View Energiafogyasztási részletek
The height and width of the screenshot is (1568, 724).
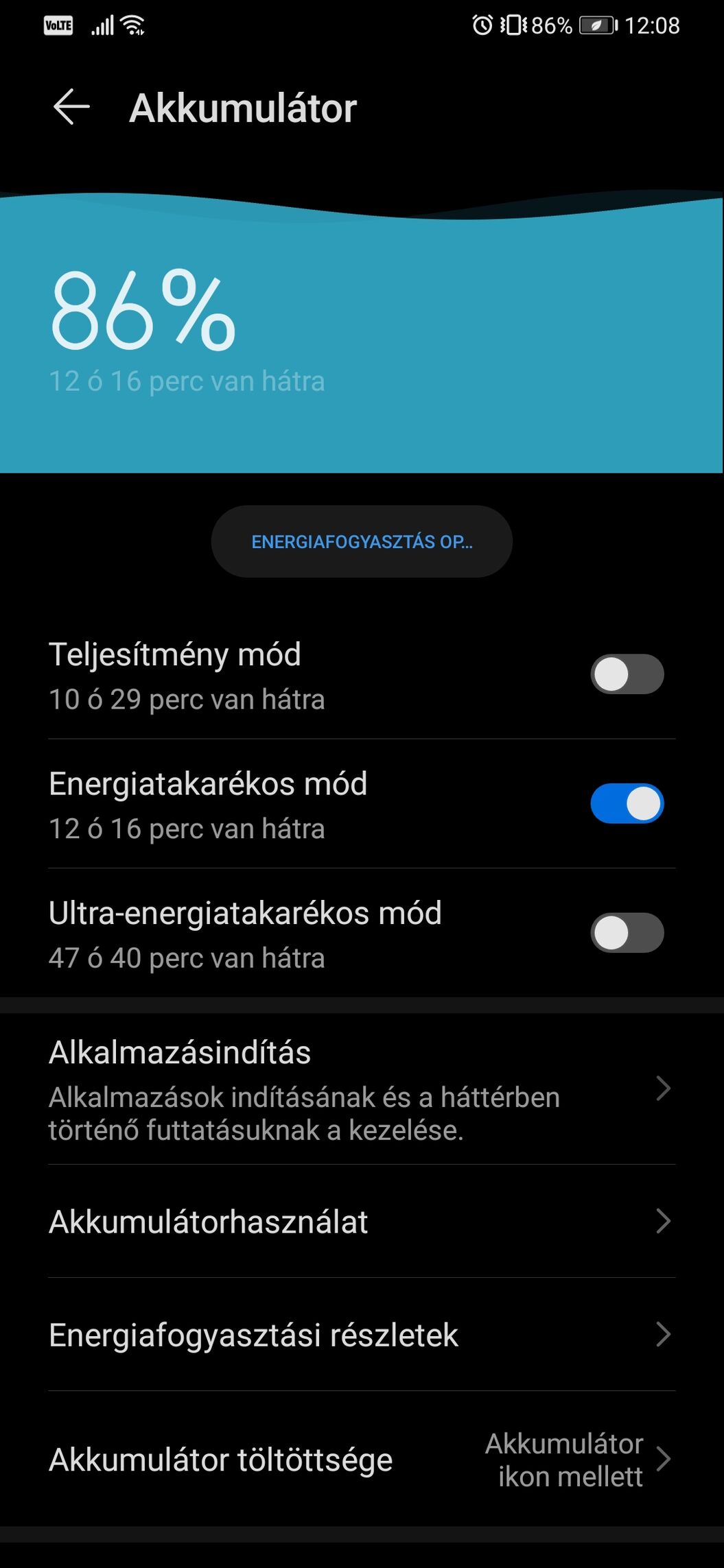[362, 1335]
